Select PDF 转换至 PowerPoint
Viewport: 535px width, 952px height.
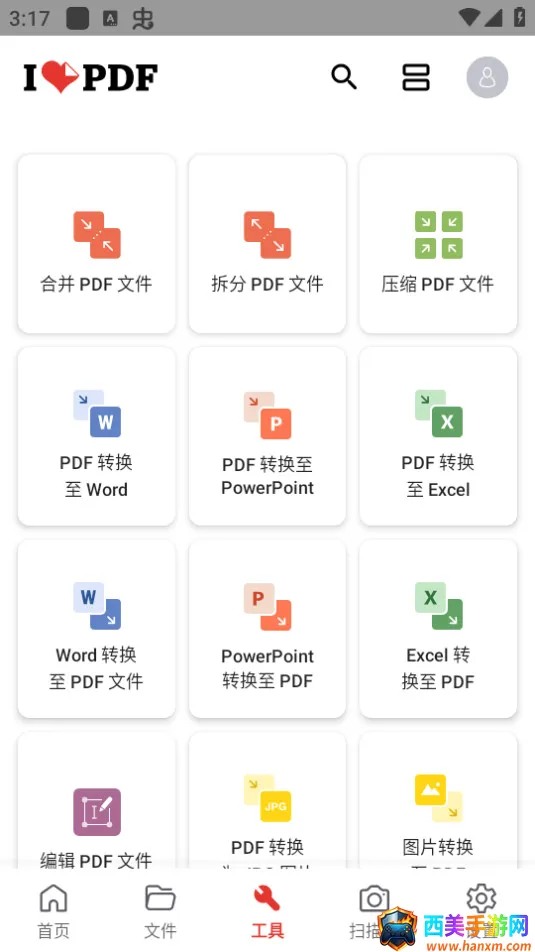pyautogui.click(x=267, y=436)
